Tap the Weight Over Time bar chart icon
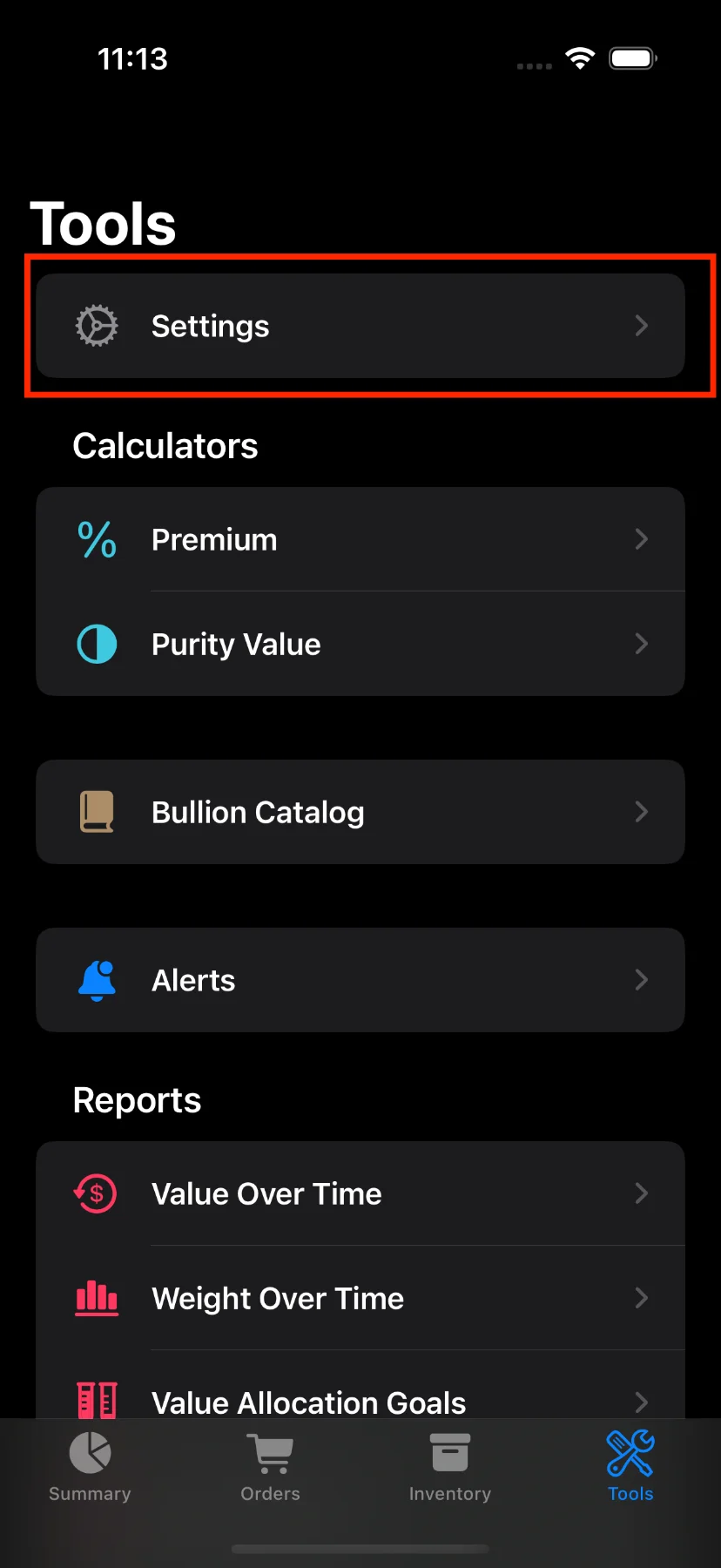 [97, 1298]
